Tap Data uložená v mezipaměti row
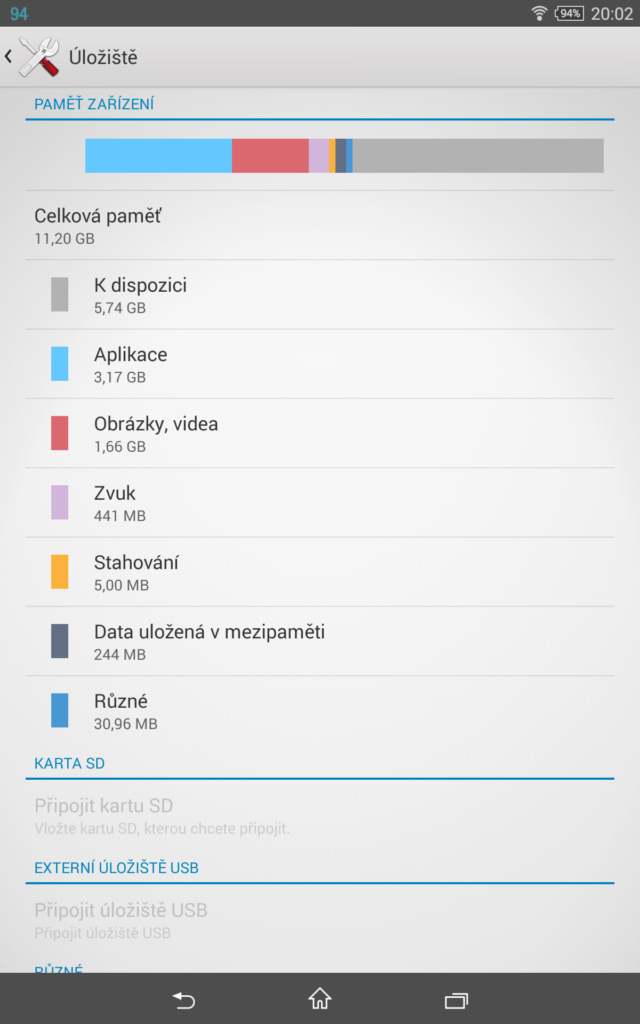 [320, 641]
